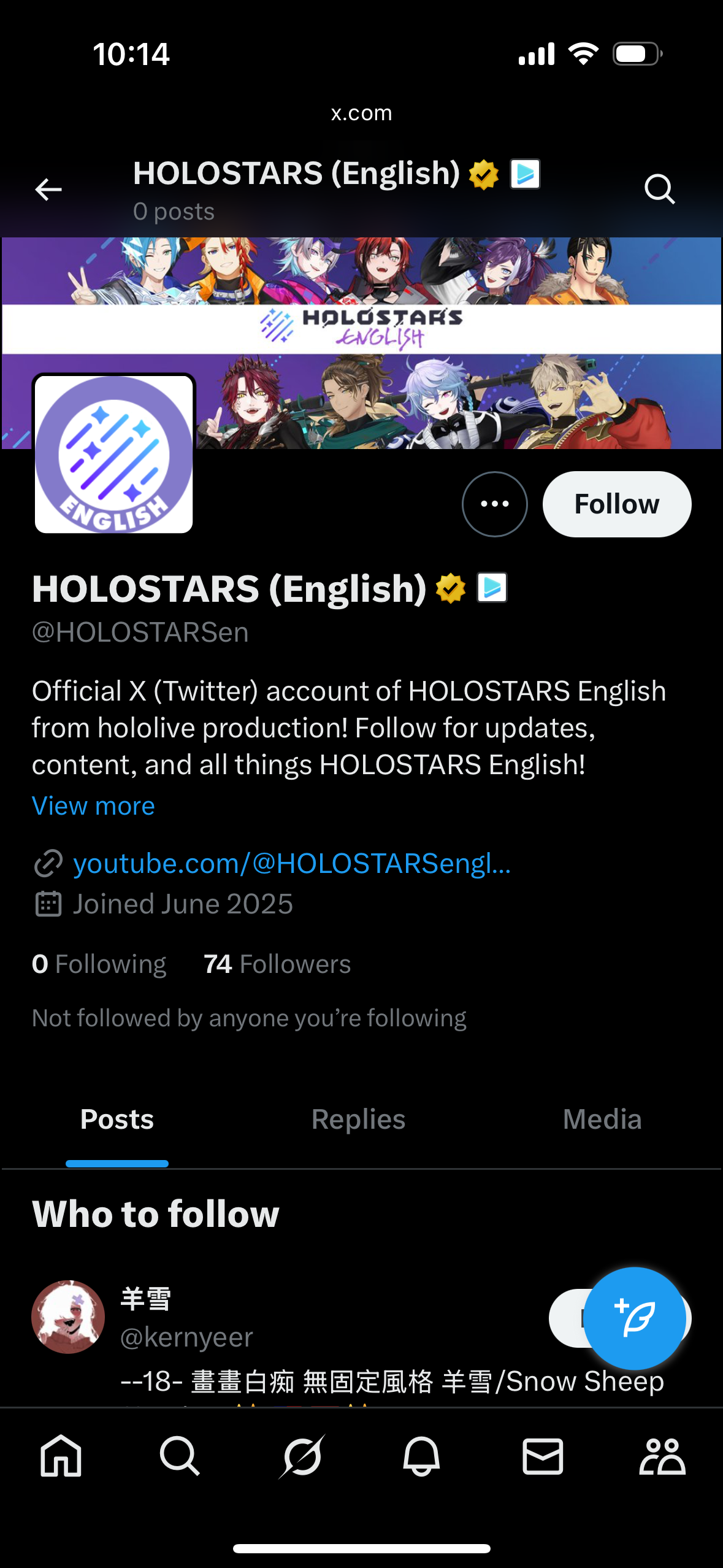This screenshot has width=723, height=1568.
Task: Open Explore search in bottom bar
Action: pos(179,1455)
